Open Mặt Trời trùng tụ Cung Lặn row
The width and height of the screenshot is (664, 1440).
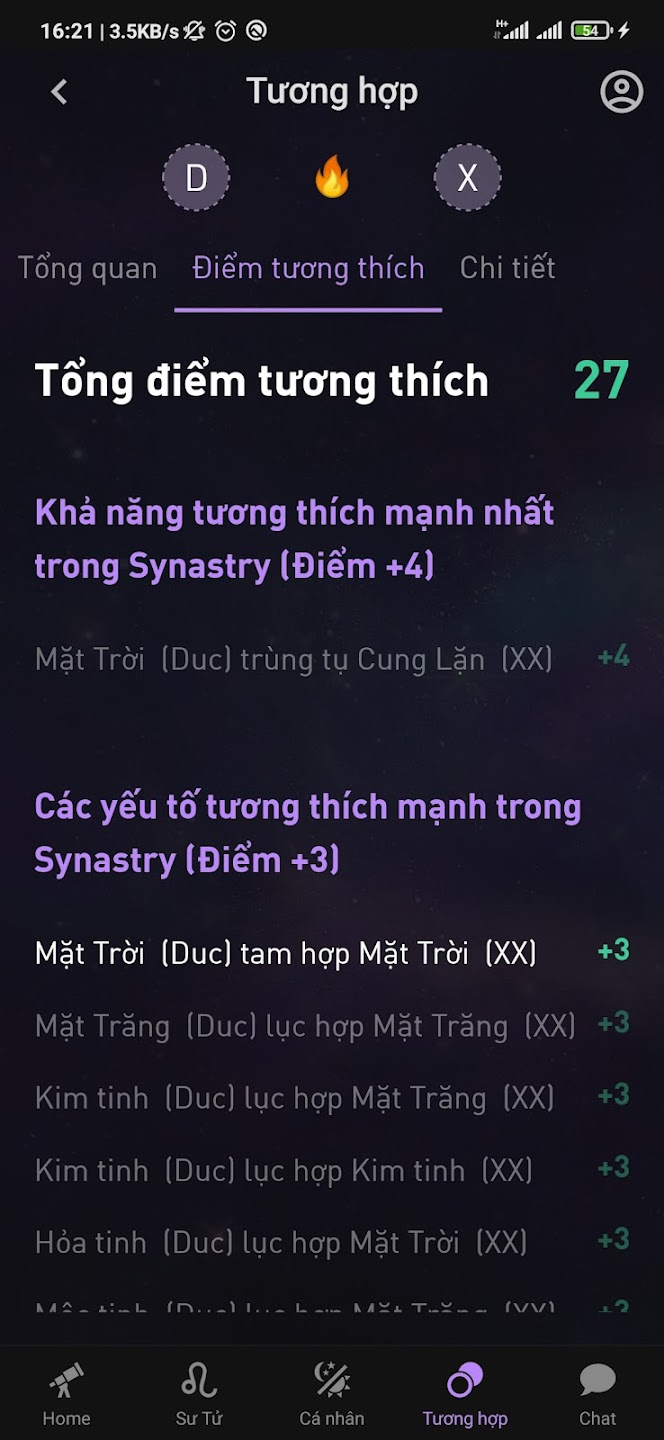coord(332,658)
